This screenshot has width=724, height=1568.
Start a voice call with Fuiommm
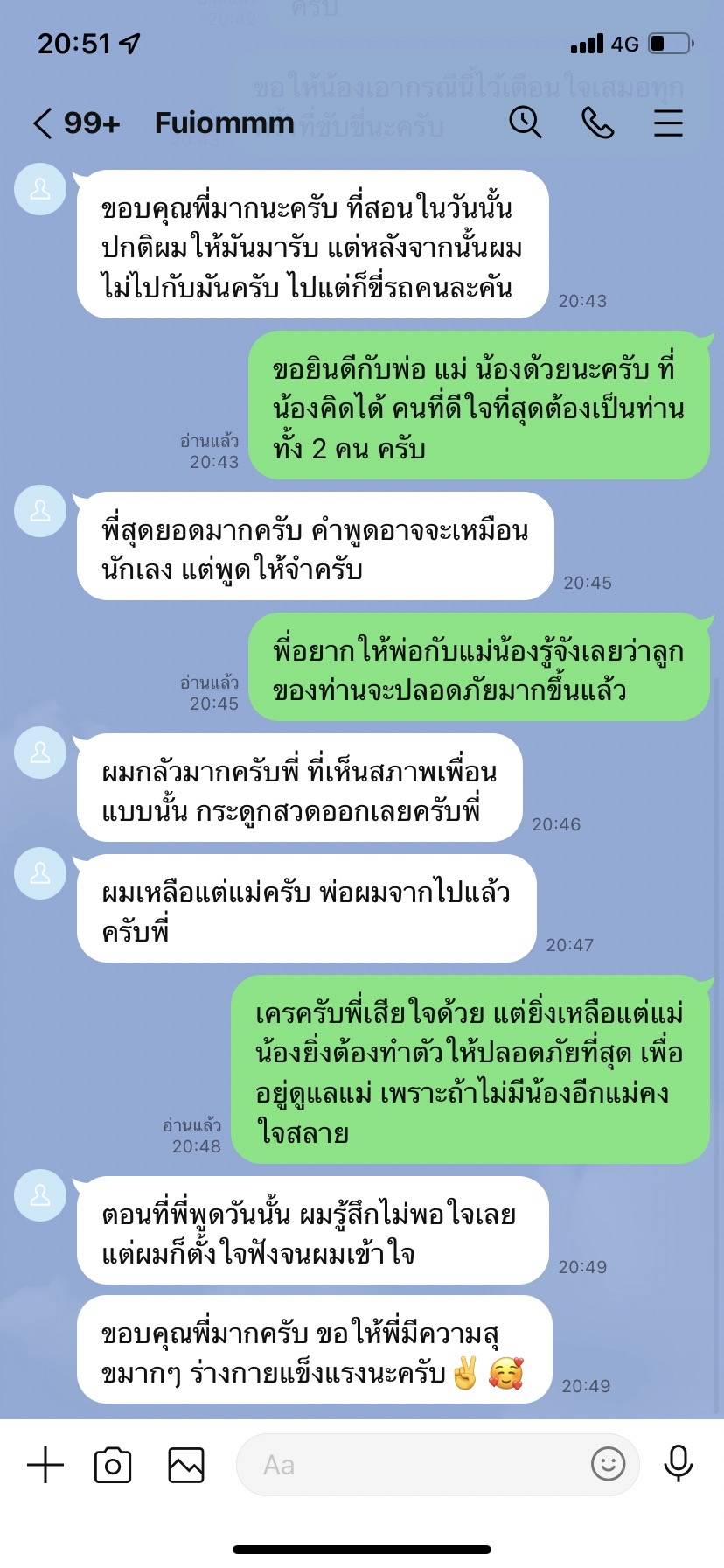(597, 122)
